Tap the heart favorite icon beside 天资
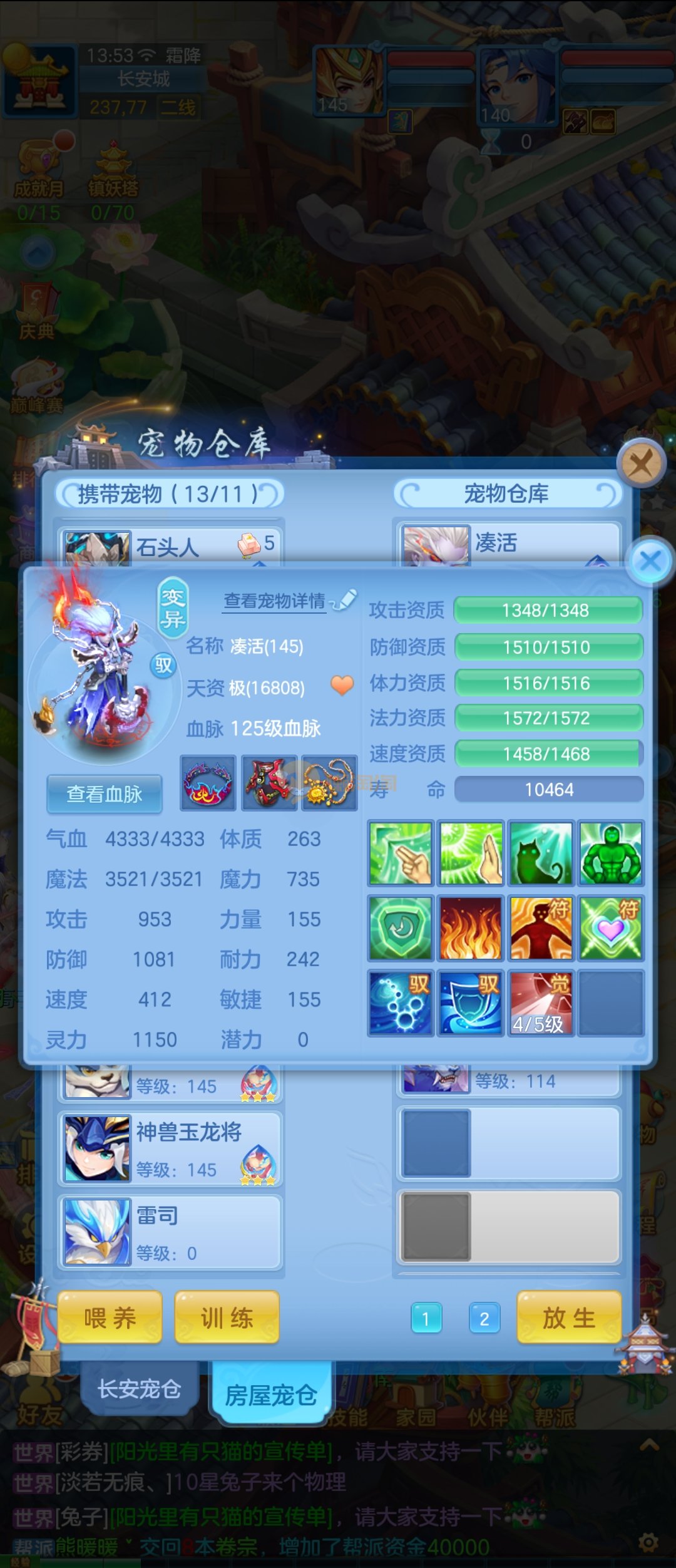Screen dimensions: 676x1568 pyautogui.click(x=342, y=686)
